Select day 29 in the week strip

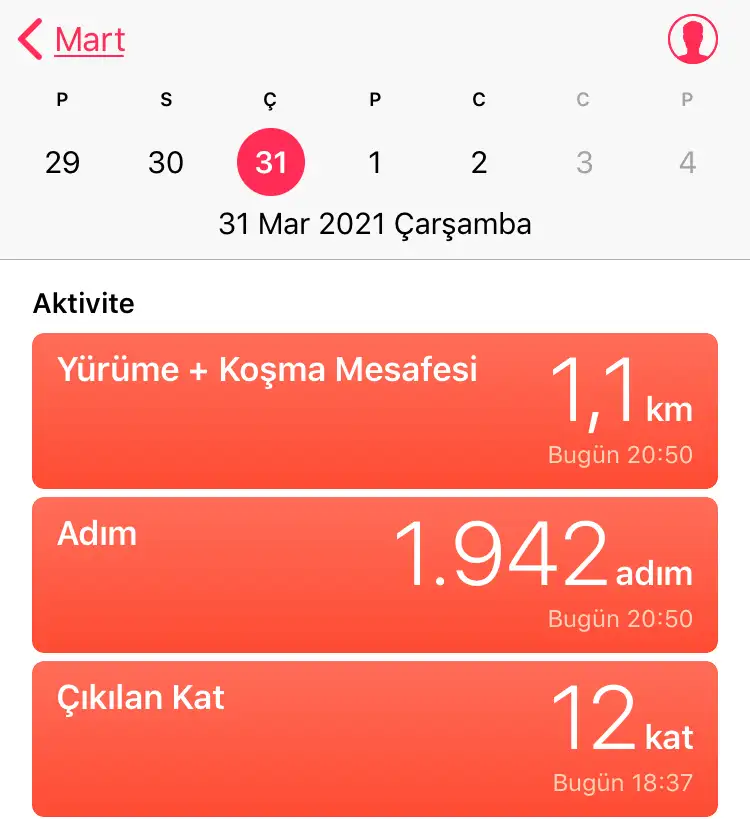click(62, 162)
